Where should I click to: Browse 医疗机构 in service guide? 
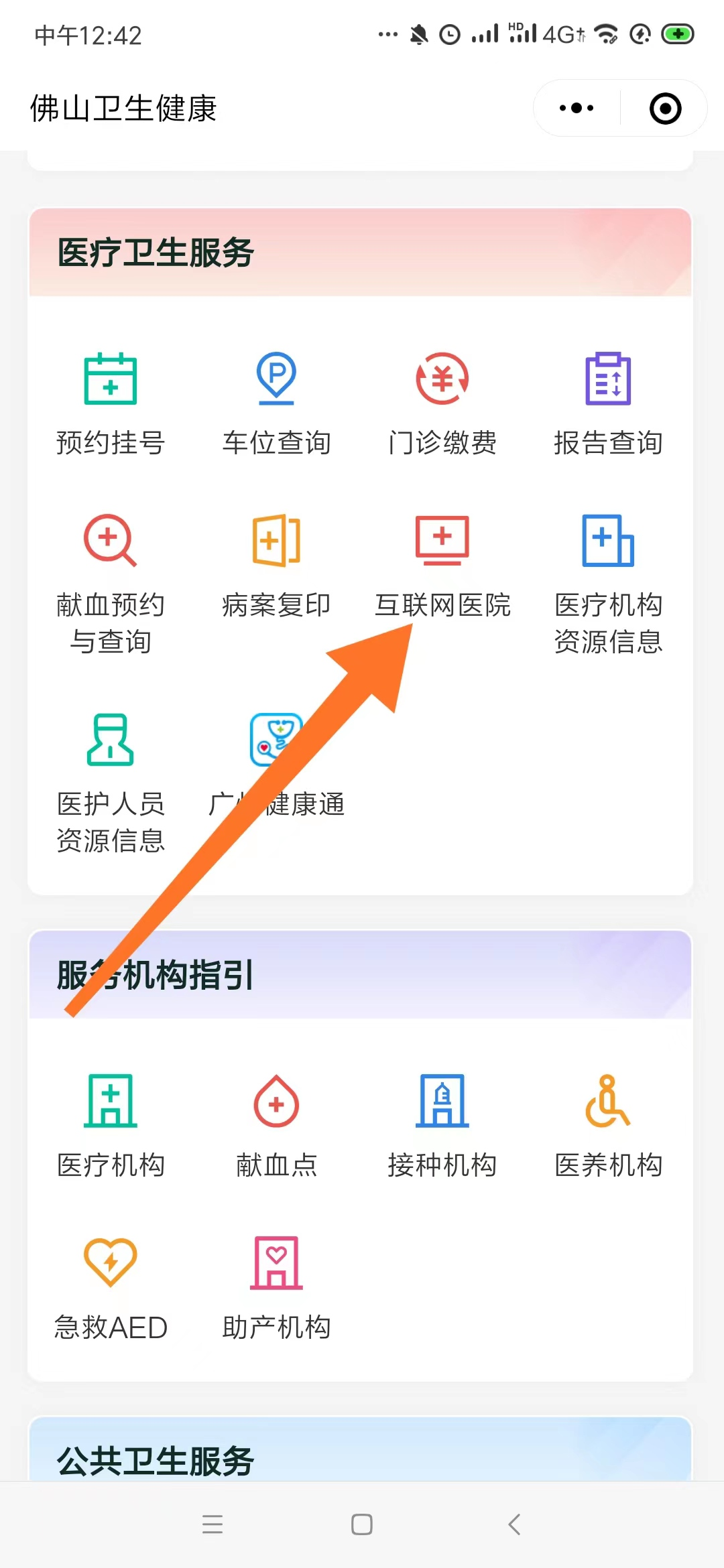tap(111, 1126)
